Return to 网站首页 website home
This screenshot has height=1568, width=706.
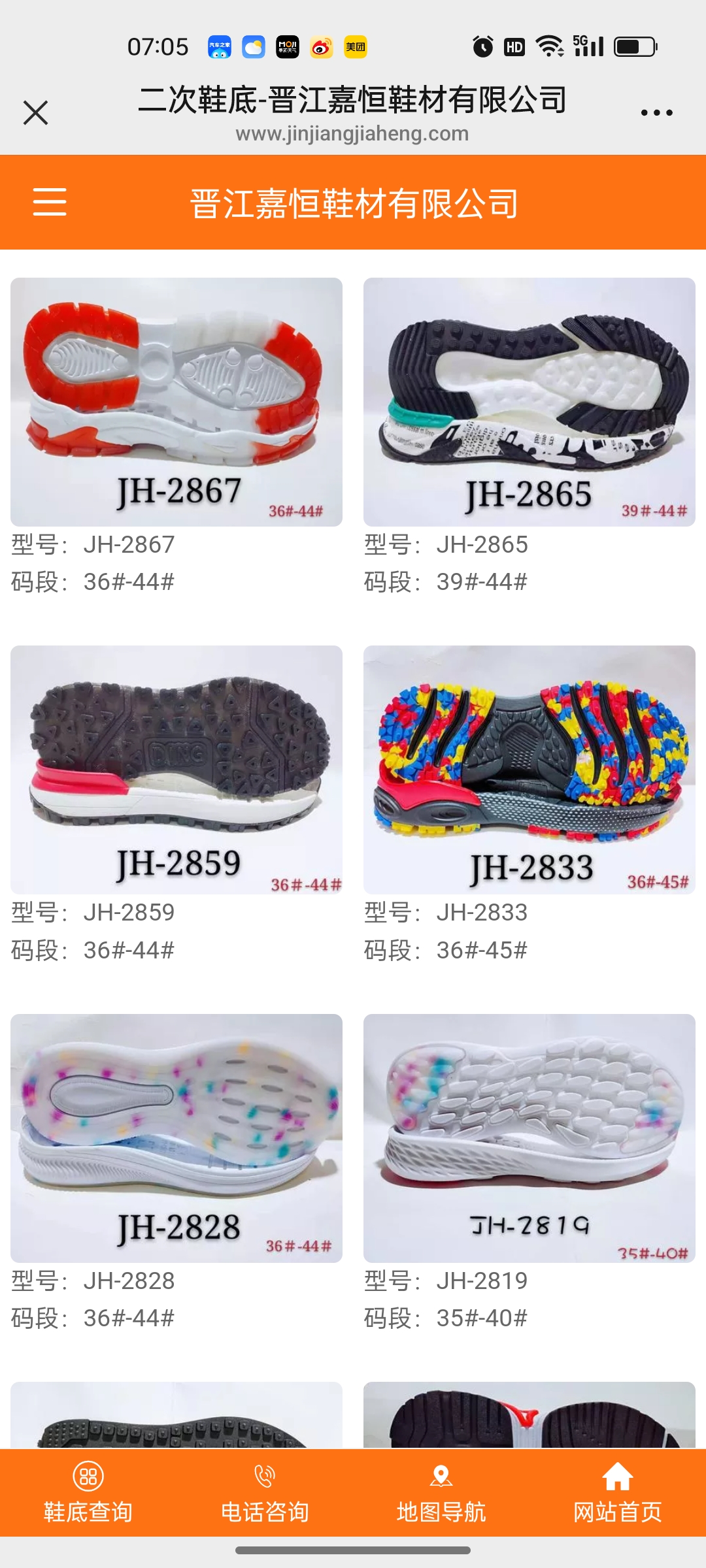pos(618,1492)
